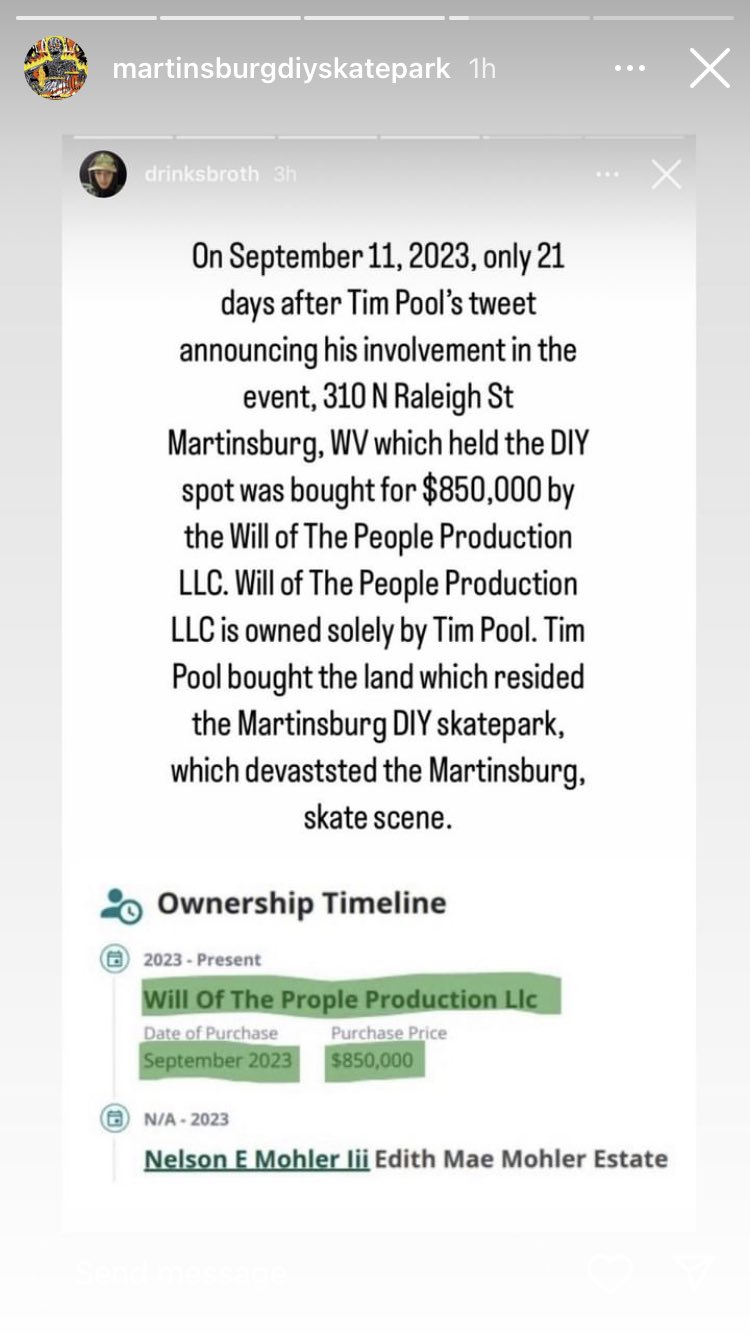Open martinsburgdiyskatepark's profile picture

tap(55, 68)
